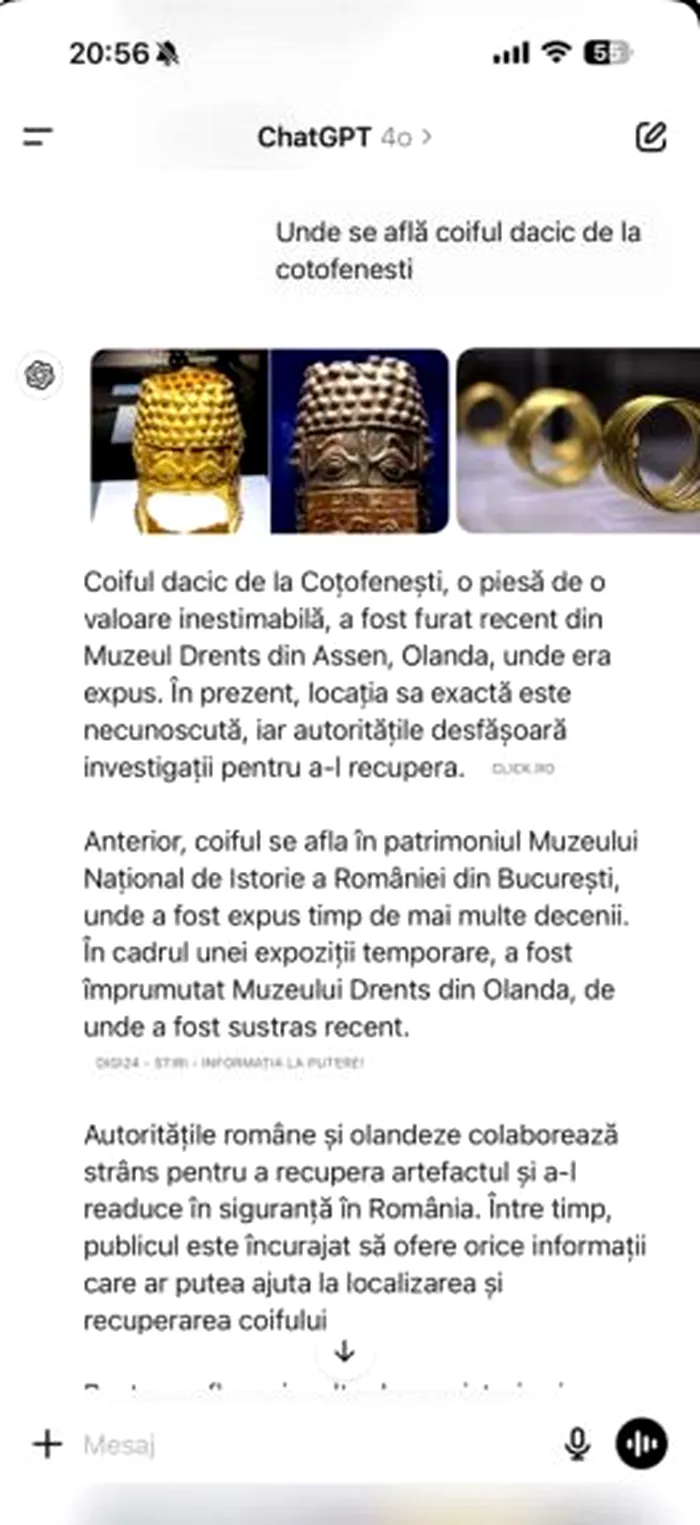This screenshot has height=1525, width=700.
Task: Focus the Mesaj input field
Action: pyautogui.click(x=300, y=1444)
